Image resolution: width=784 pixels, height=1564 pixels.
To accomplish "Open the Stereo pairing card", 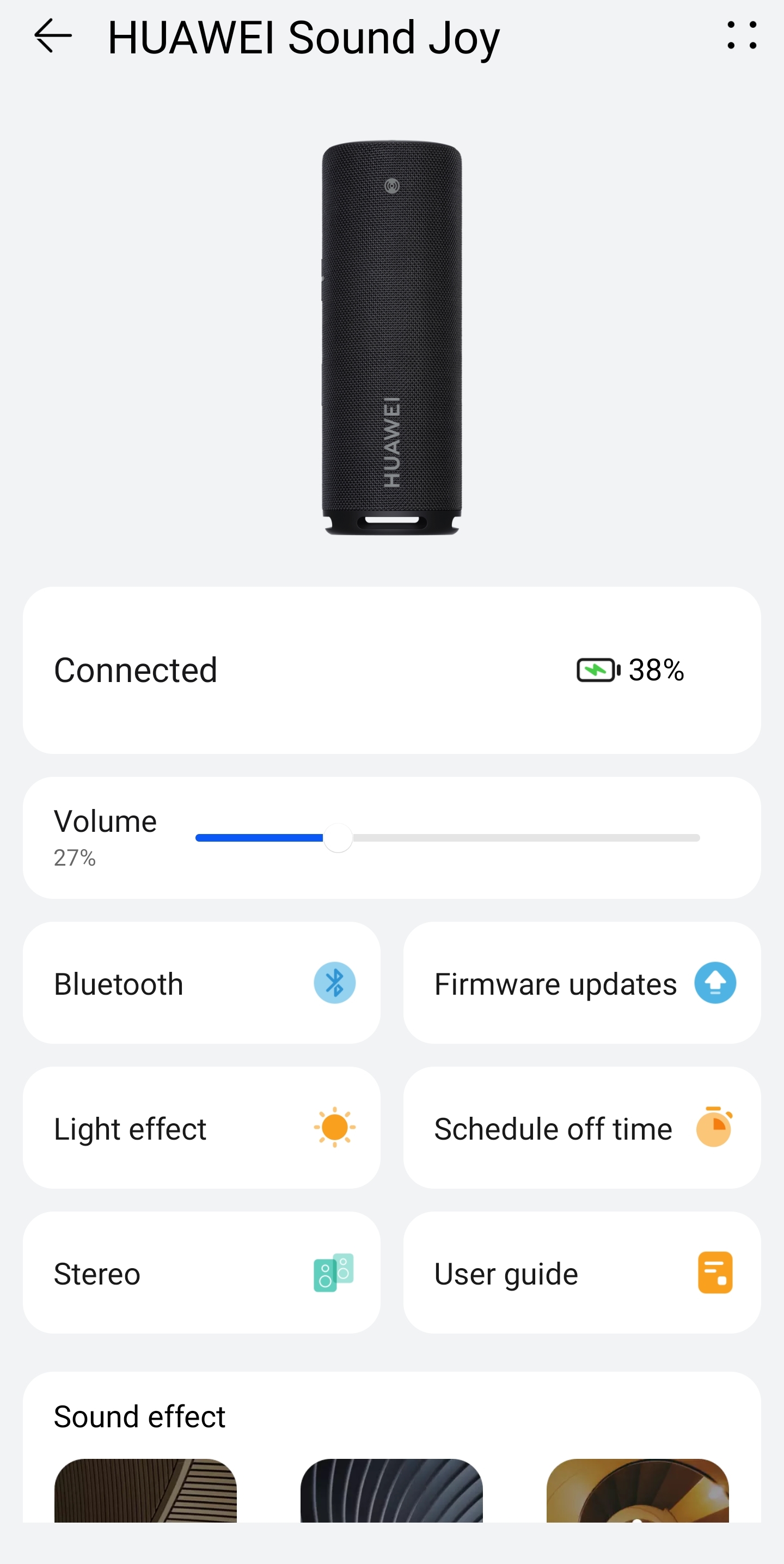I will coord(201,1273).
